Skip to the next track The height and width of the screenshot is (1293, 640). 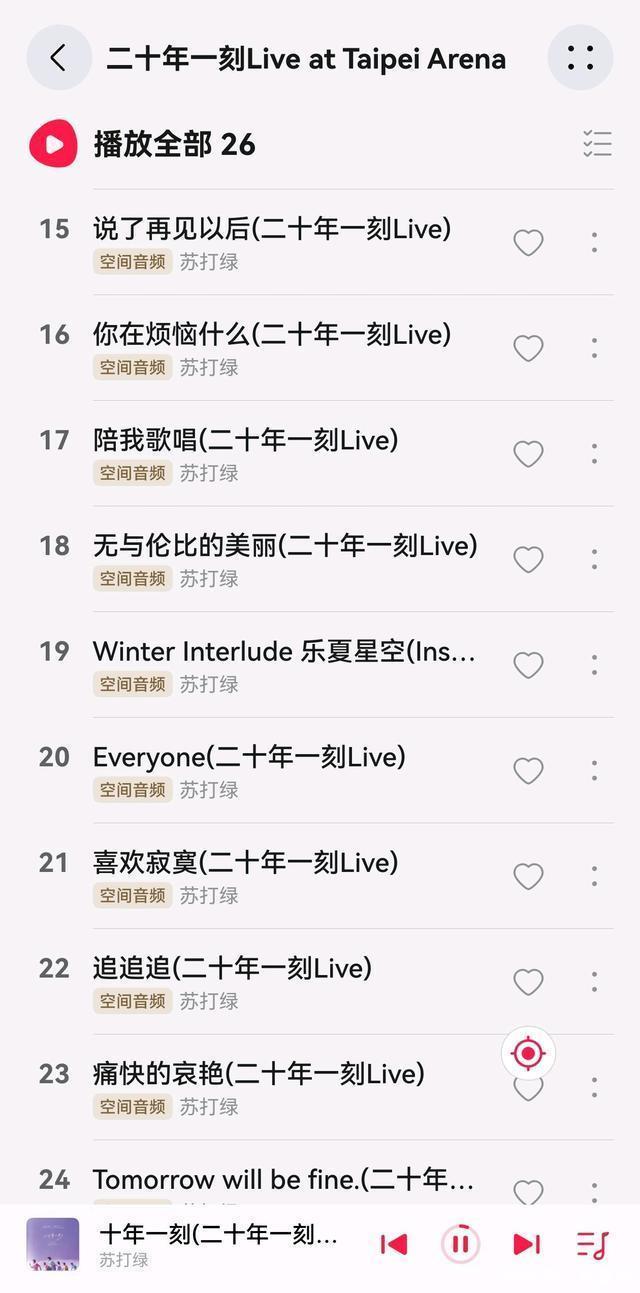point(526,1244)
